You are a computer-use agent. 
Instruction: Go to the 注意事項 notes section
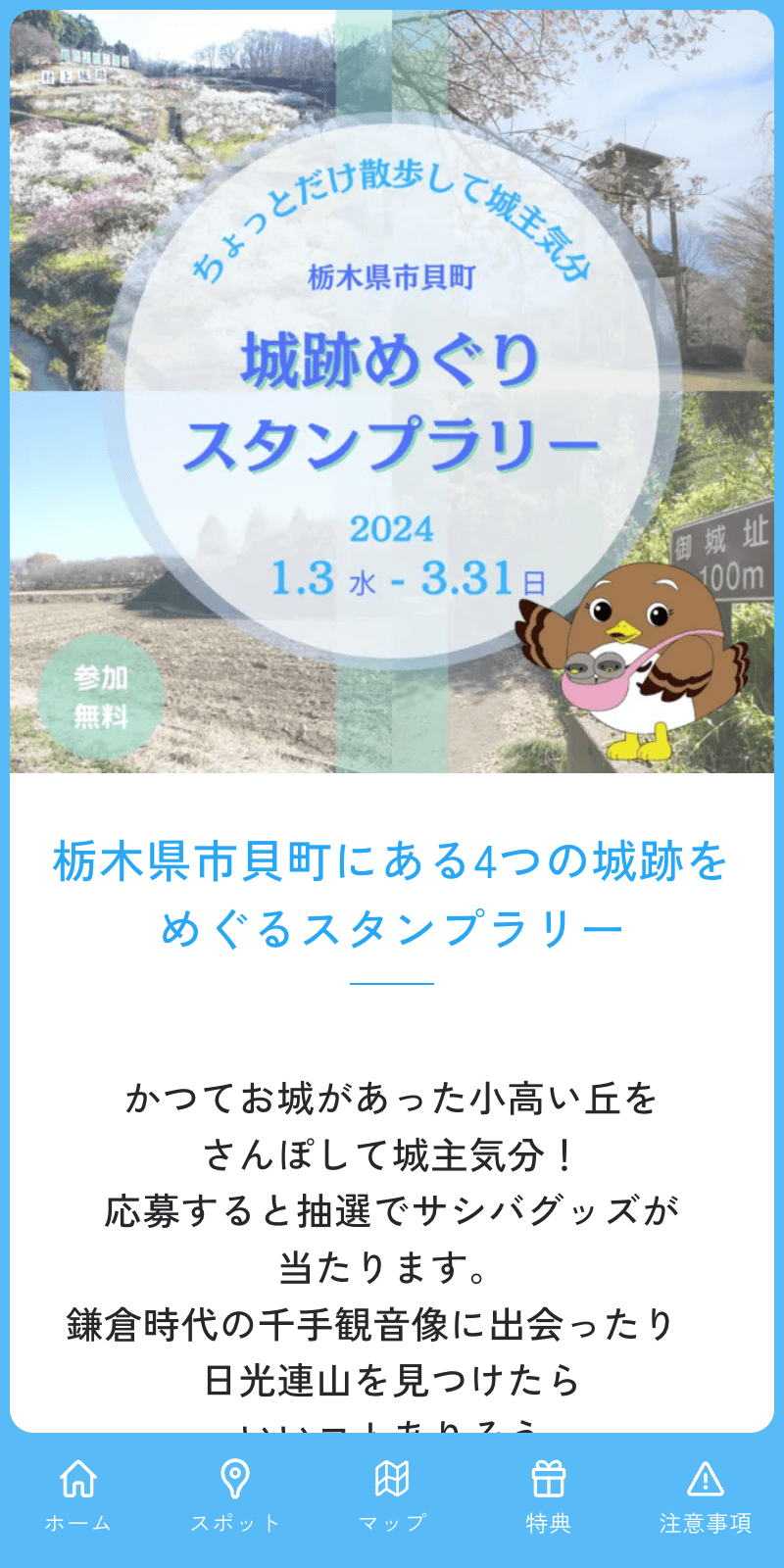point(707,1499)
